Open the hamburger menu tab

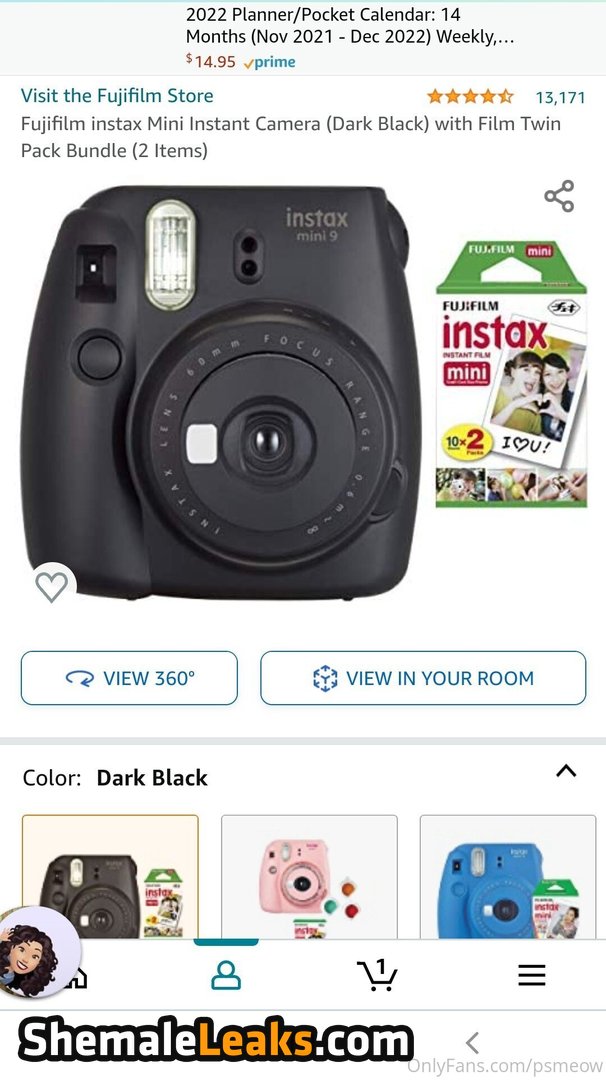(x=531, y=975)
